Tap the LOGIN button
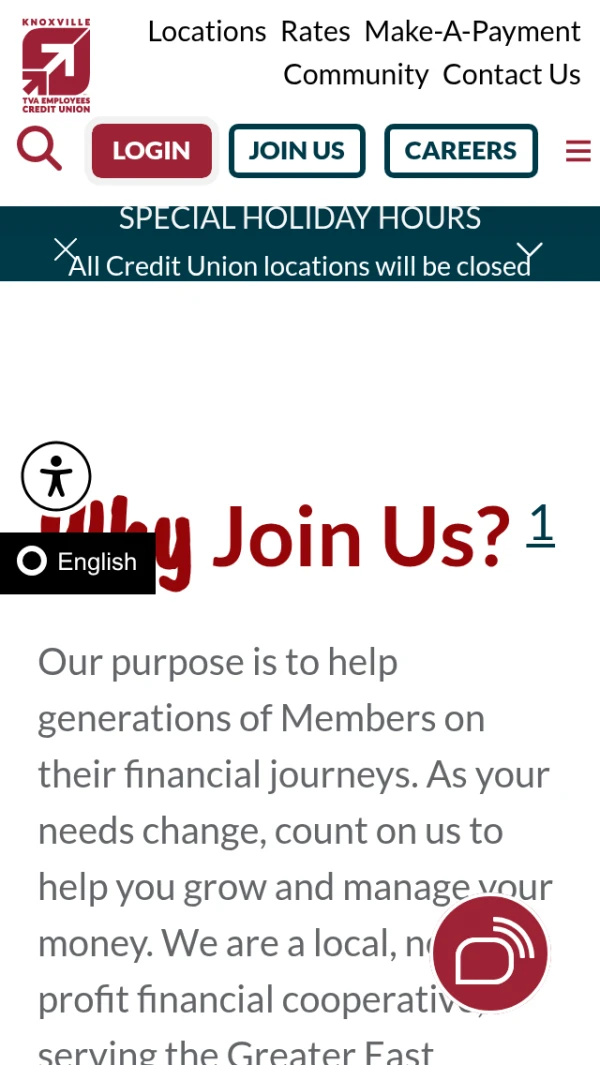 tap(152, 151)
